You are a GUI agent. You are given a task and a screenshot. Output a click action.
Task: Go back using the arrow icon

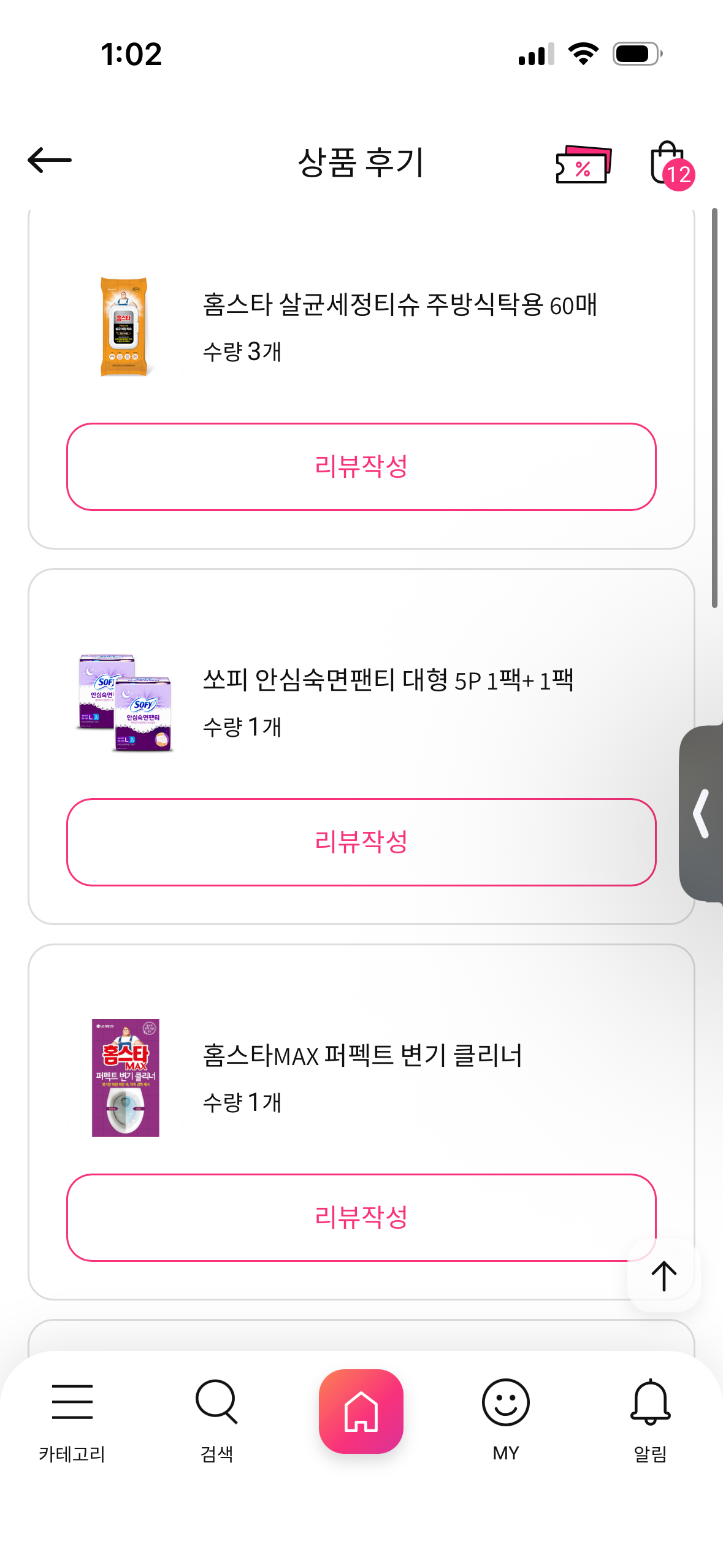tap(50, 161)
